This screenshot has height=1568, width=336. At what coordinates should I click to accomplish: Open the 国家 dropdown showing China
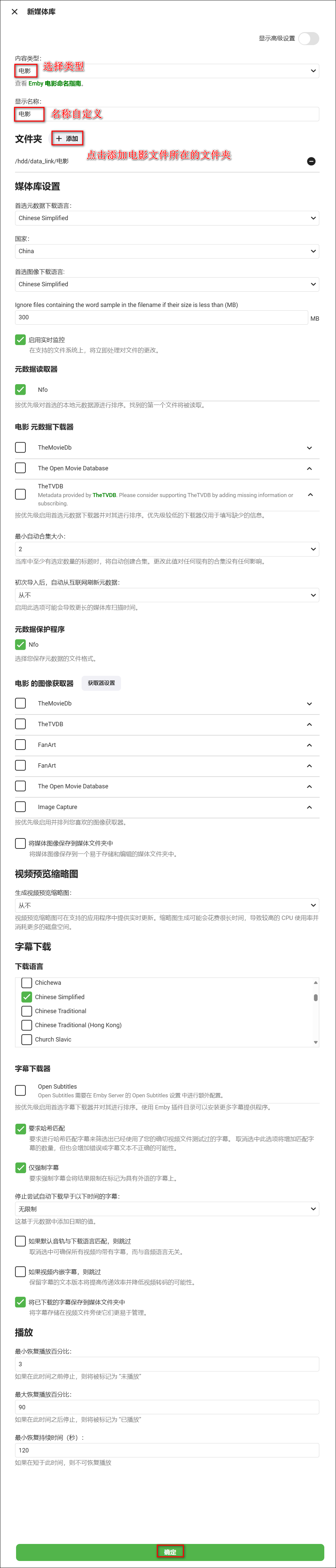coord(167,251)
